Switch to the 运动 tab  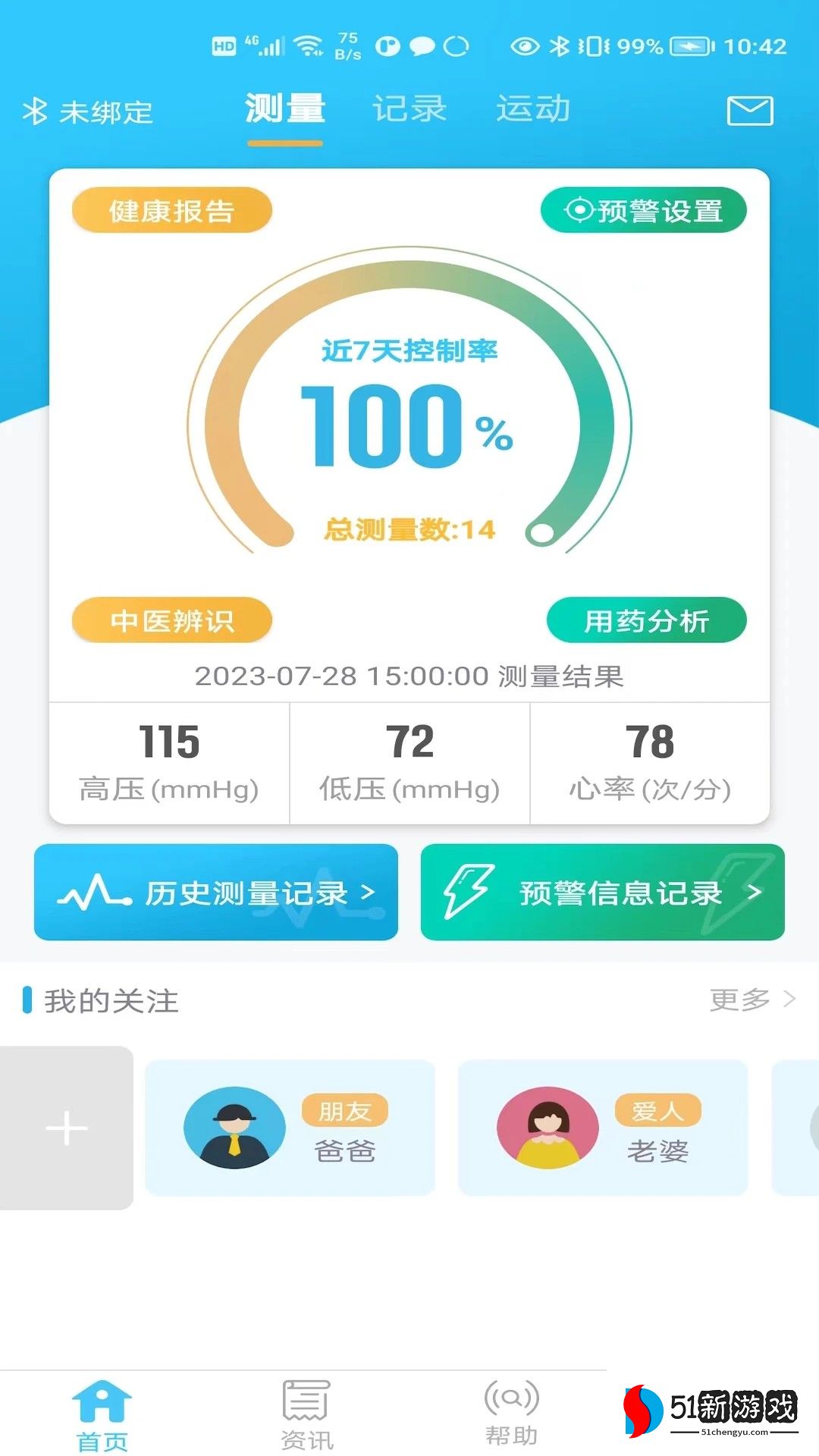[x=533, y=109]
